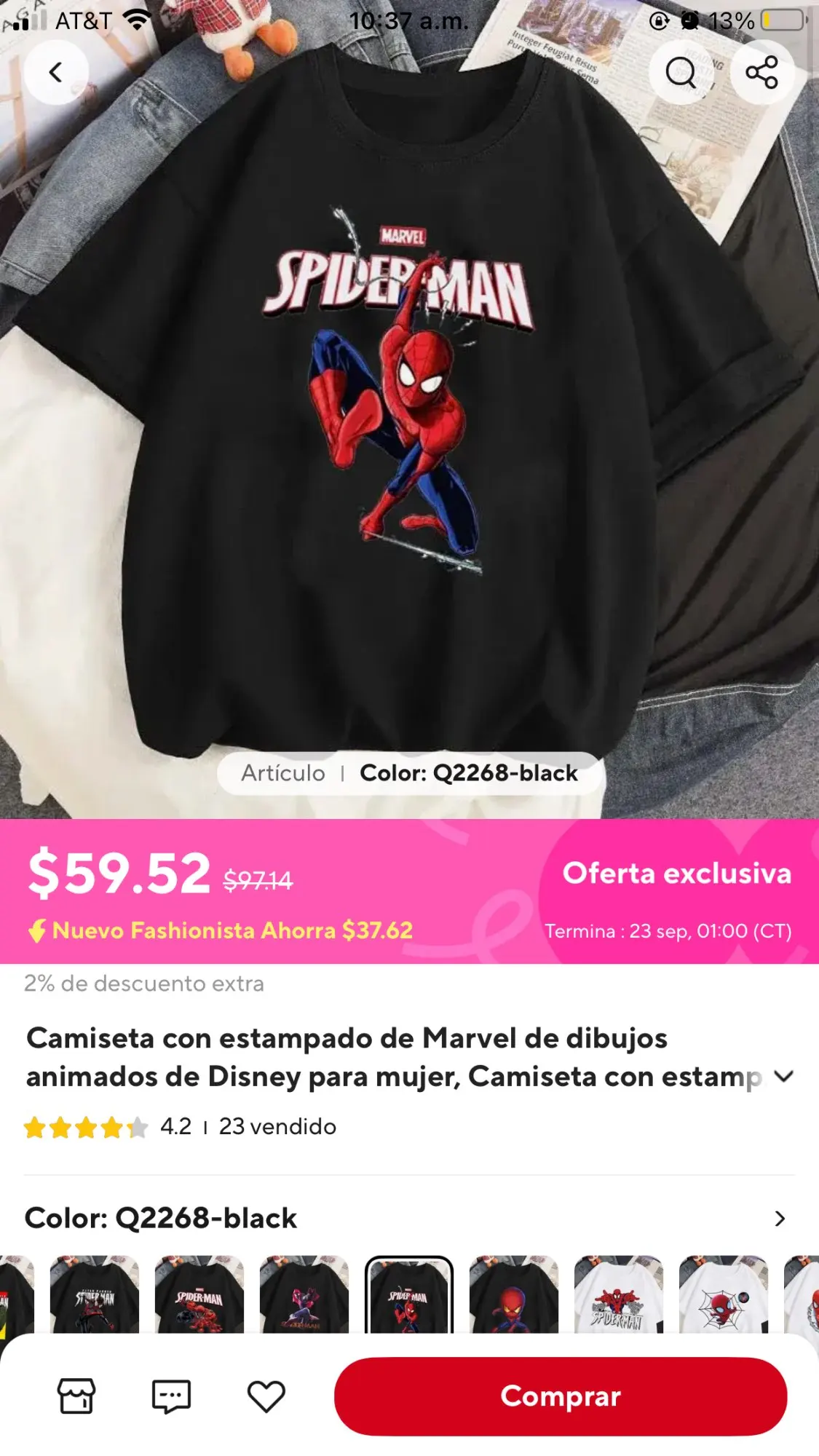Expand the full product title
The image size is (819, 1456).
(783, 1076)
